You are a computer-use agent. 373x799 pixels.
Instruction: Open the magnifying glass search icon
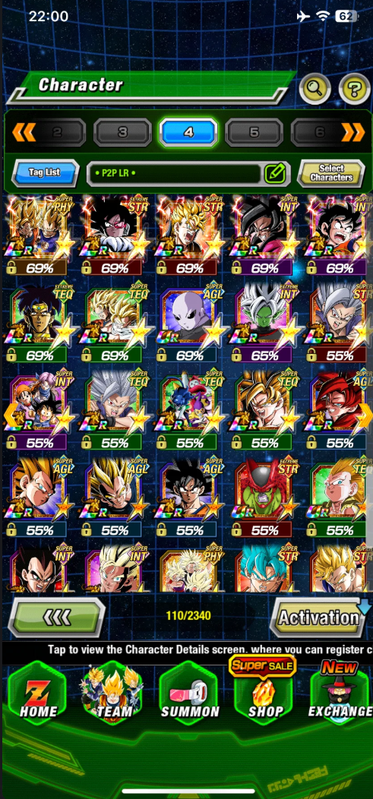point(314,89)
